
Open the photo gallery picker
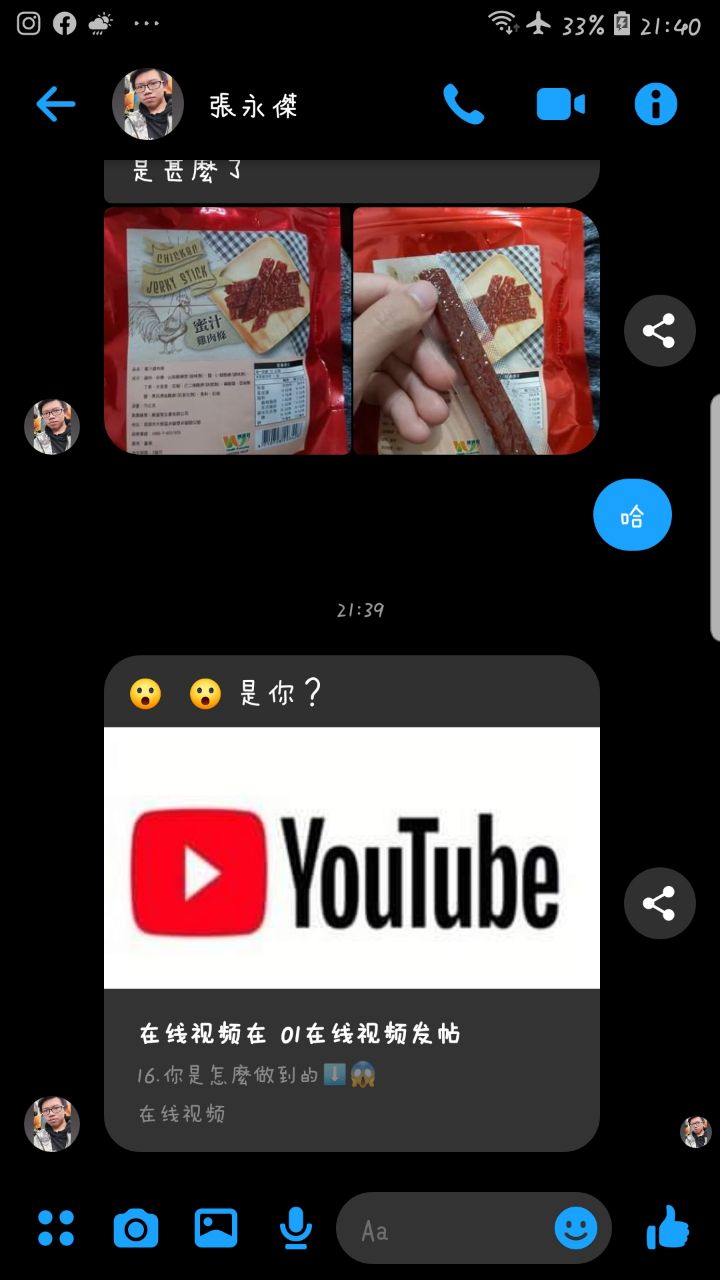(x=216, y=1228)
